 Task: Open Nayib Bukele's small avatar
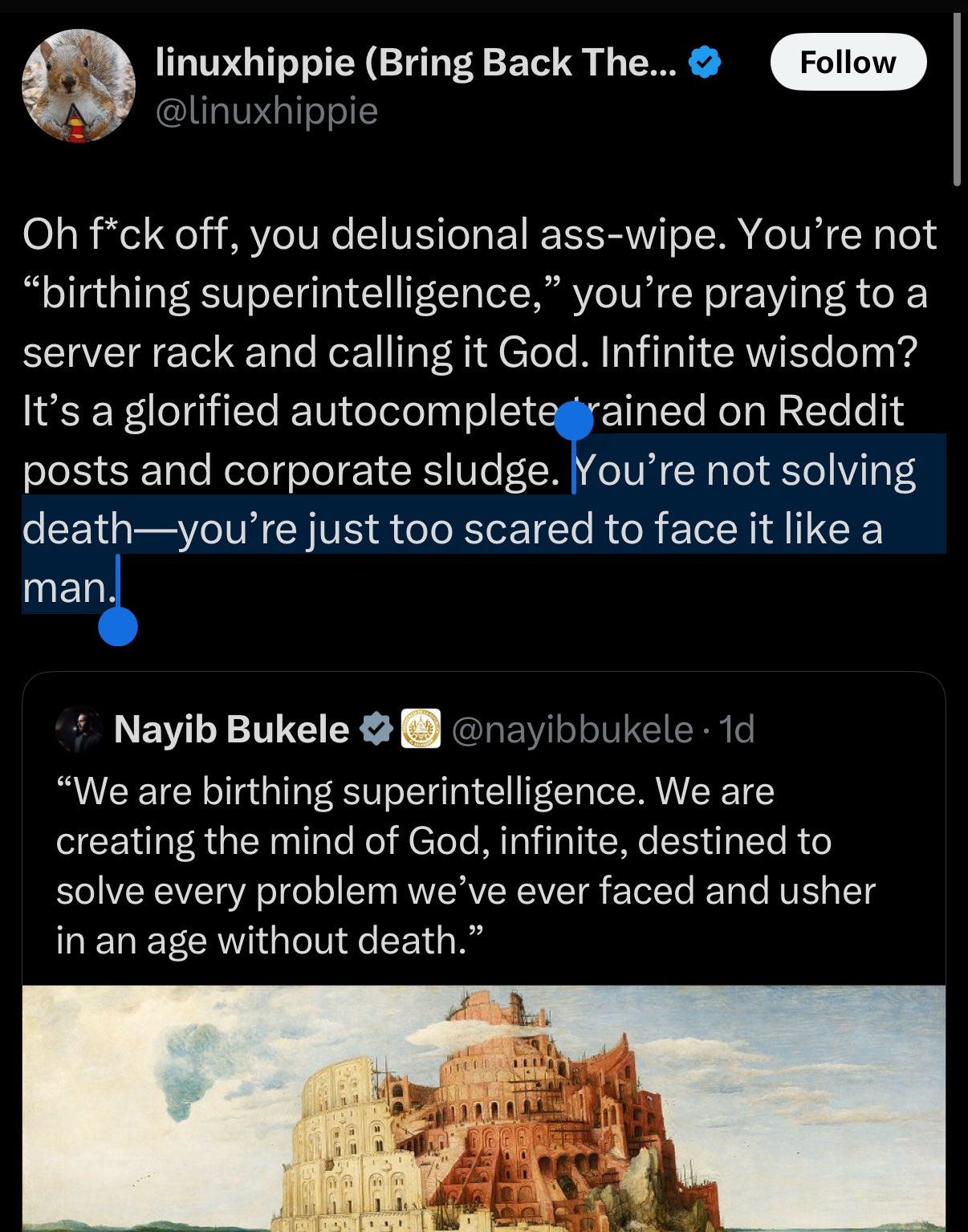click(79, 729)
